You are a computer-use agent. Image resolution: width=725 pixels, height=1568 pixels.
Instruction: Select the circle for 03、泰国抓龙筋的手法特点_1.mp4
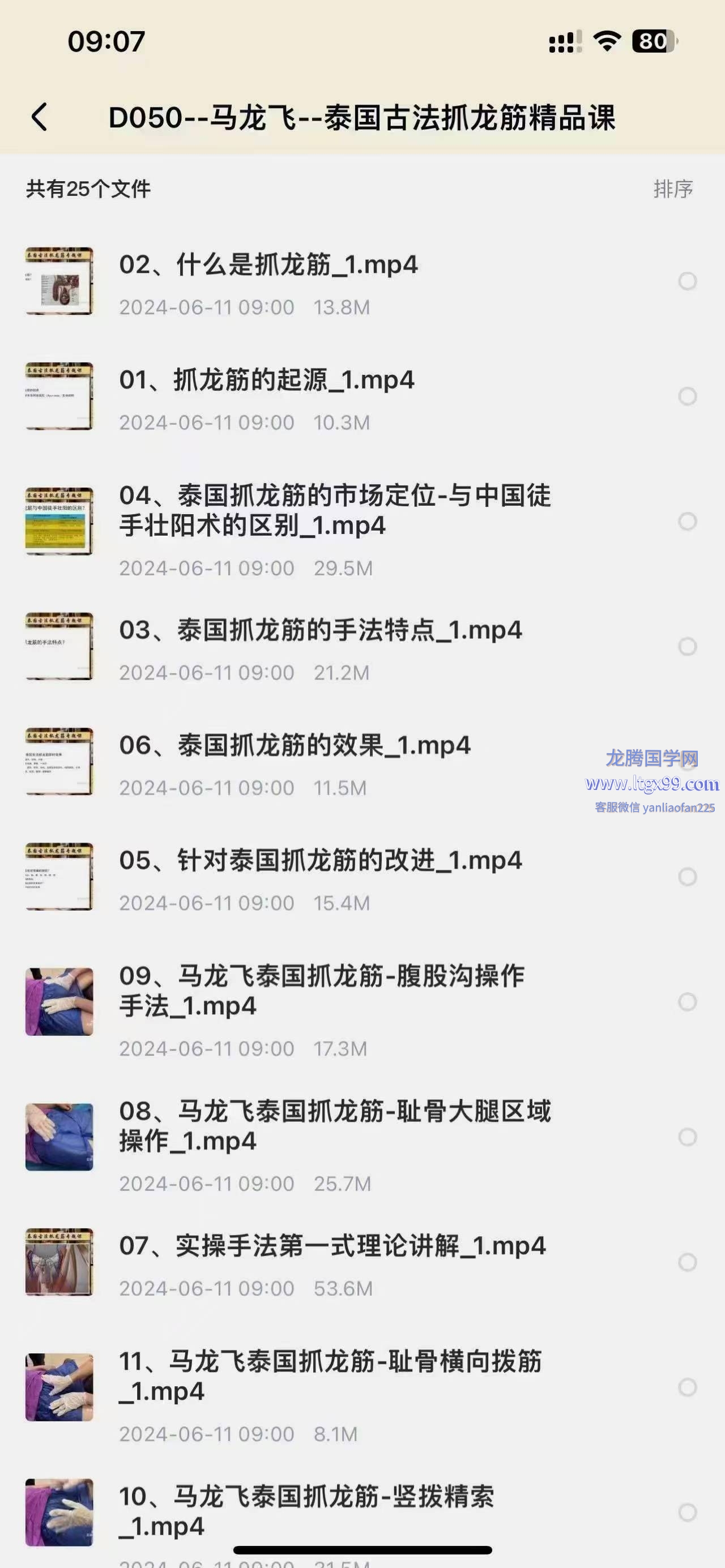pos(687,647)
